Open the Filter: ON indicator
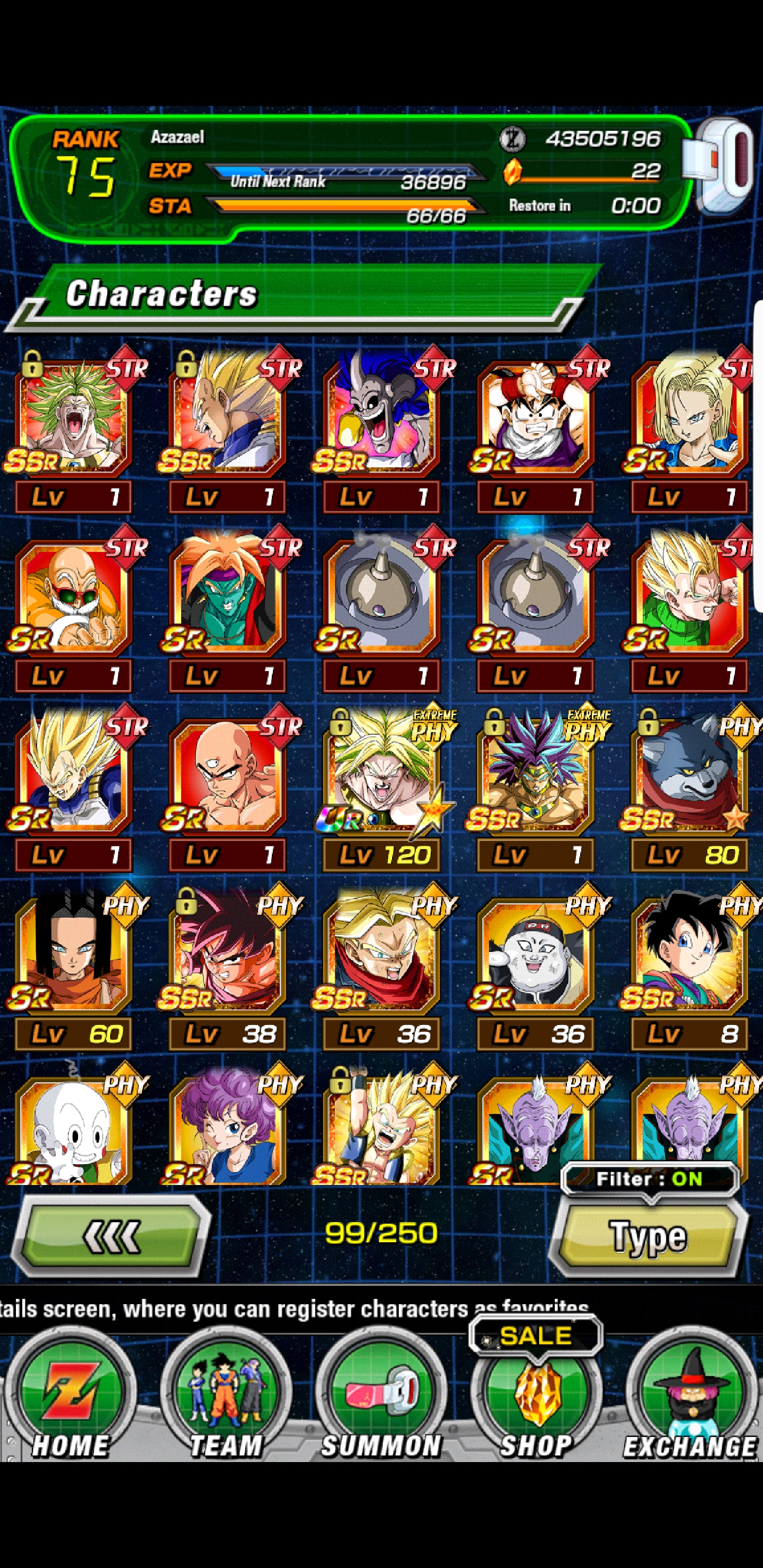This screenshot has height=1568, width=763. pos(650,1179)
